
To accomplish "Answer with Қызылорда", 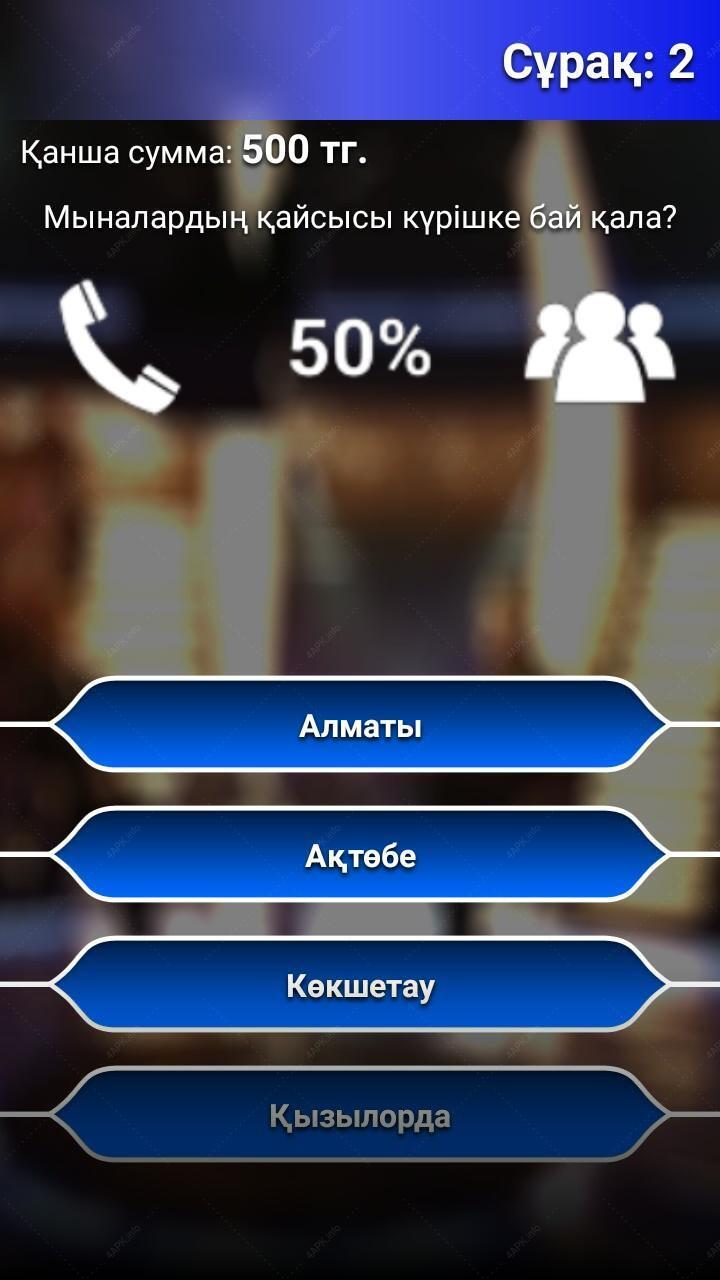I will 360,1115.
